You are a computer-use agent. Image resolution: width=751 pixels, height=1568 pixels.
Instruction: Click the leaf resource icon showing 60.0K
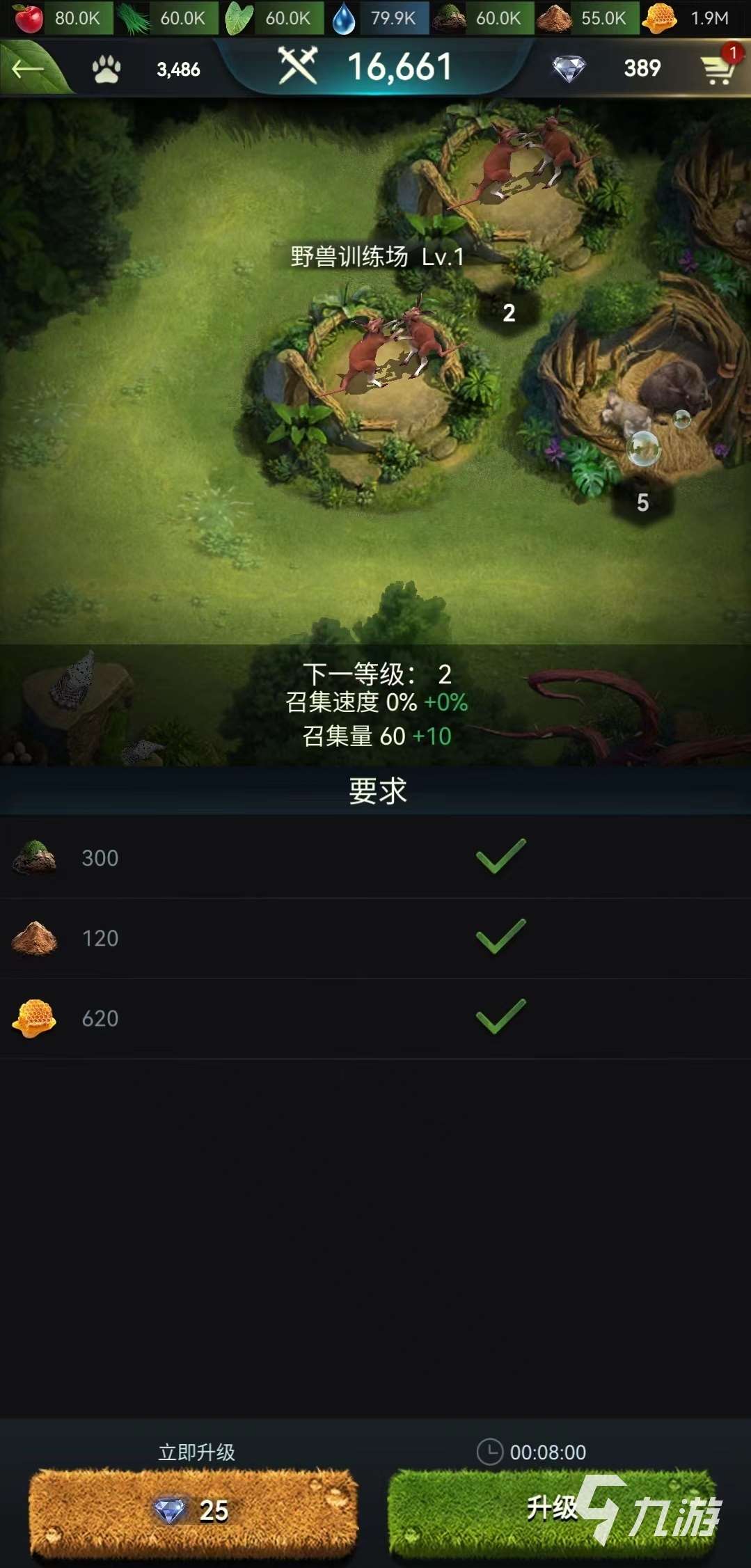[x=239, y=19]
